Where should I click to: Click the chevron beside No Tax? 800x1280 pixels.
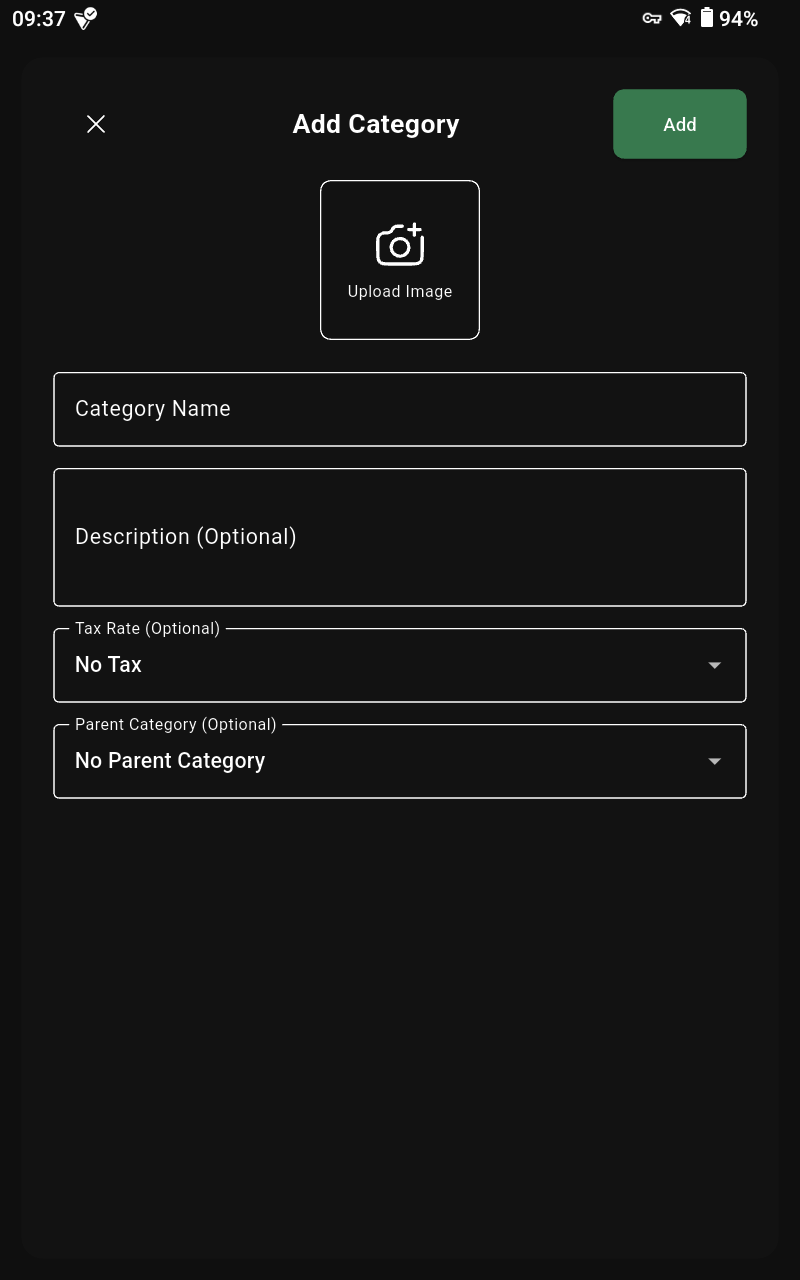pos(715,664)
